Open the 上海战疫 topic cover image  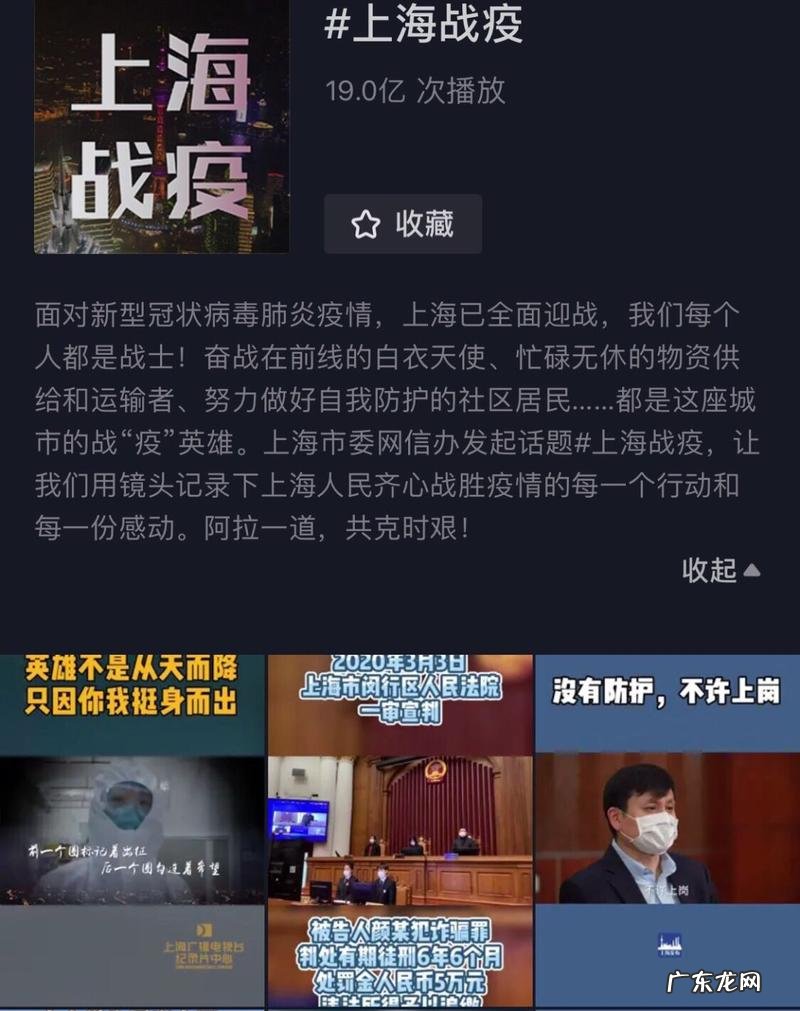point(162,126)
